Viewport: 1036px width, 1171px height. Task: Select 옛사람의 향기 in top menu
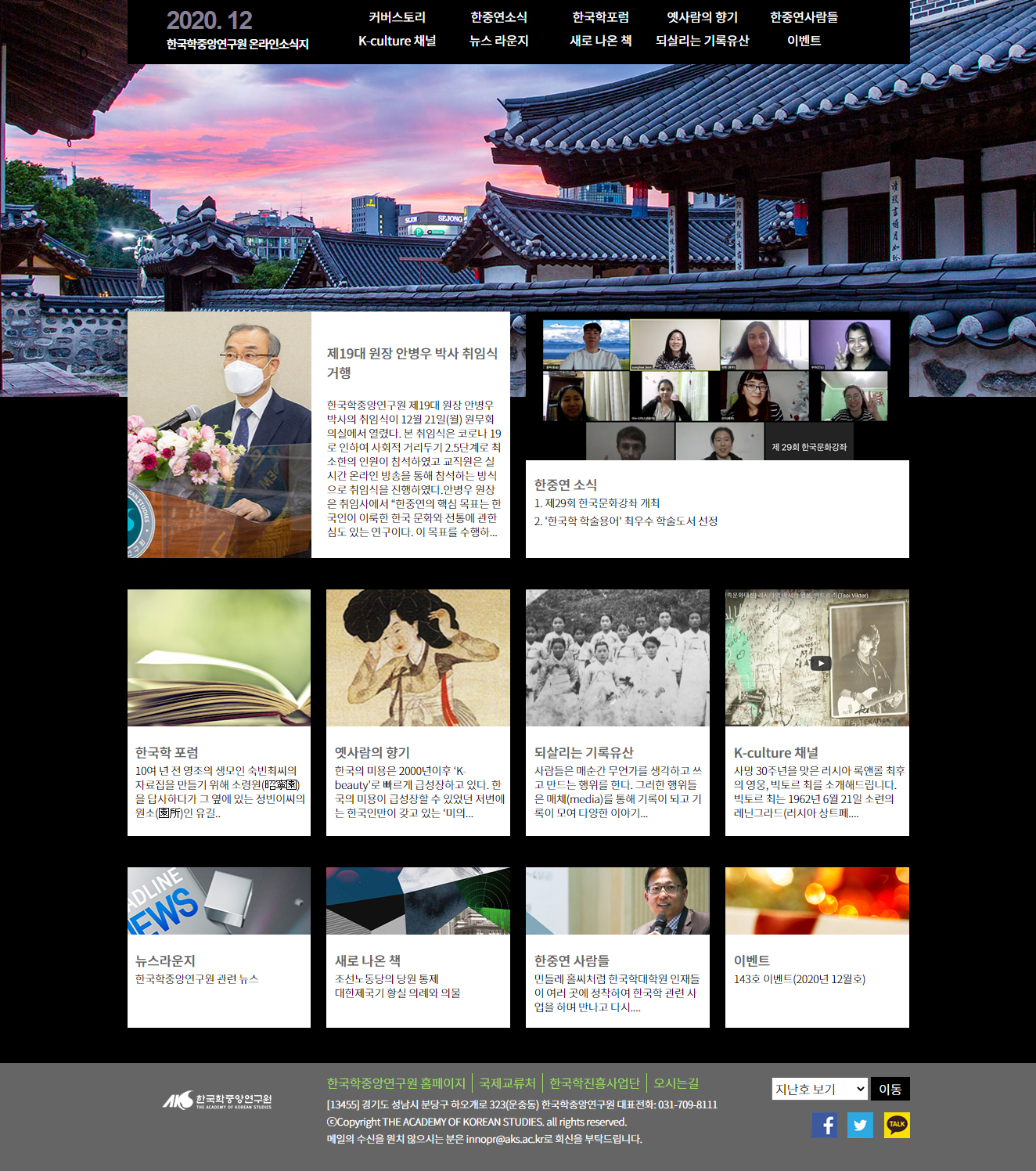[x=702, y=17]
